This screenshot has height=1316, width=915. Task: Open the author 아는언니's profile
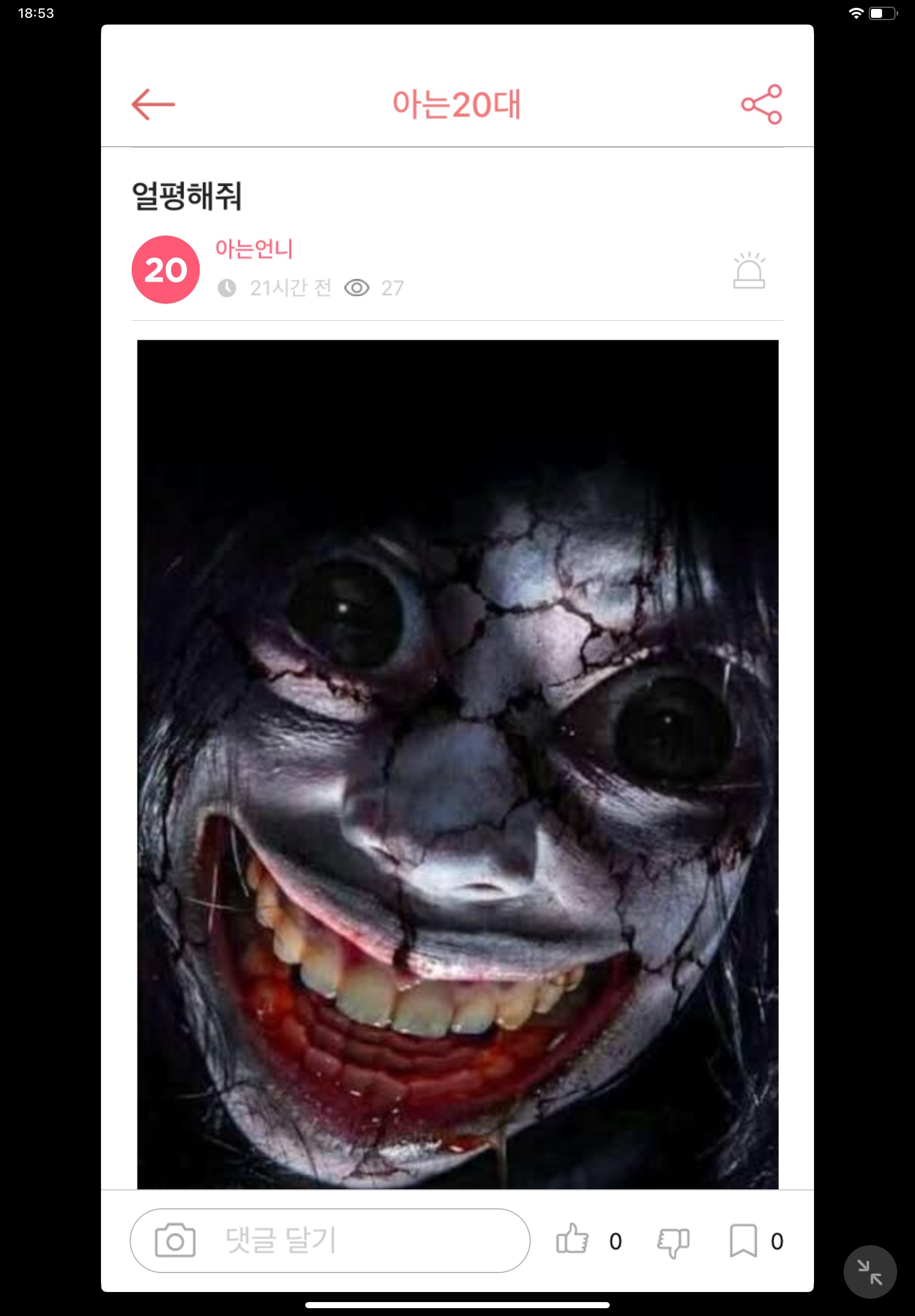tap(254, 249)
